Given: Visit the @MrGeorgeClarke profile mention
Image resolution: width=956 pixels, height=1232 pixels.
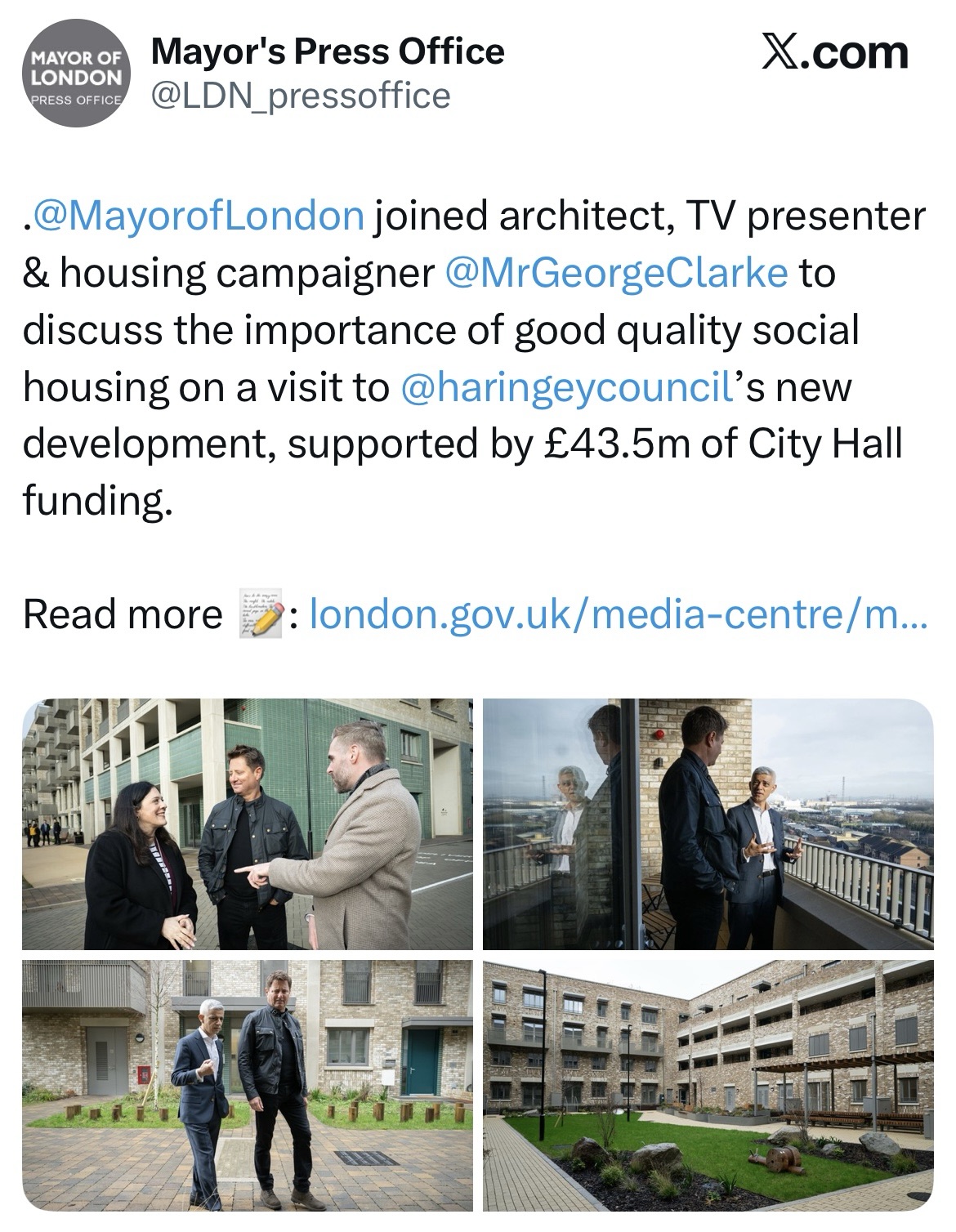Looking at the screenshot, I should [617, 273].
